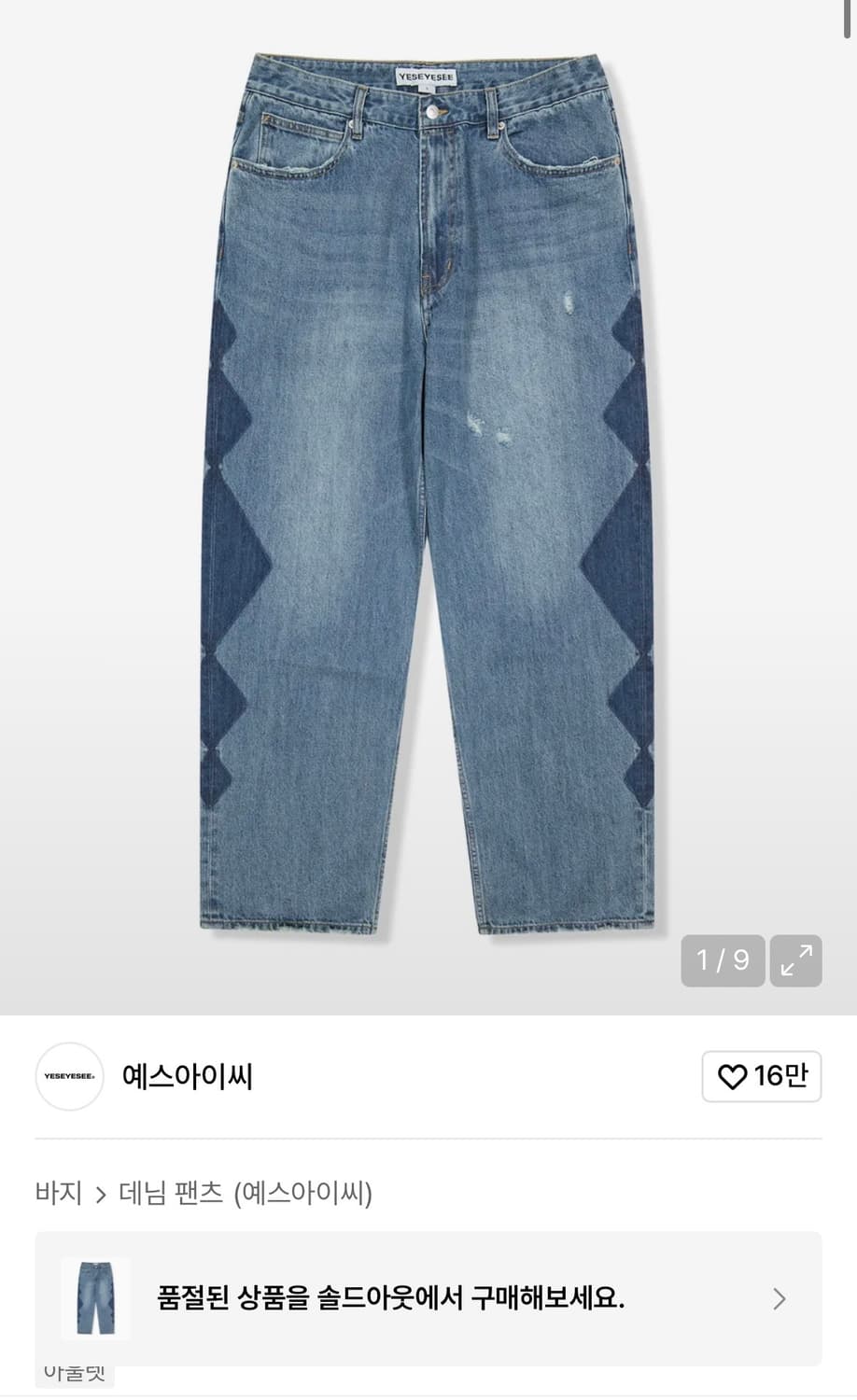Click the heart icon next to 16만
This screenshot has height=1400, width=857.
pyautogui.click(x=737, y=1076)
